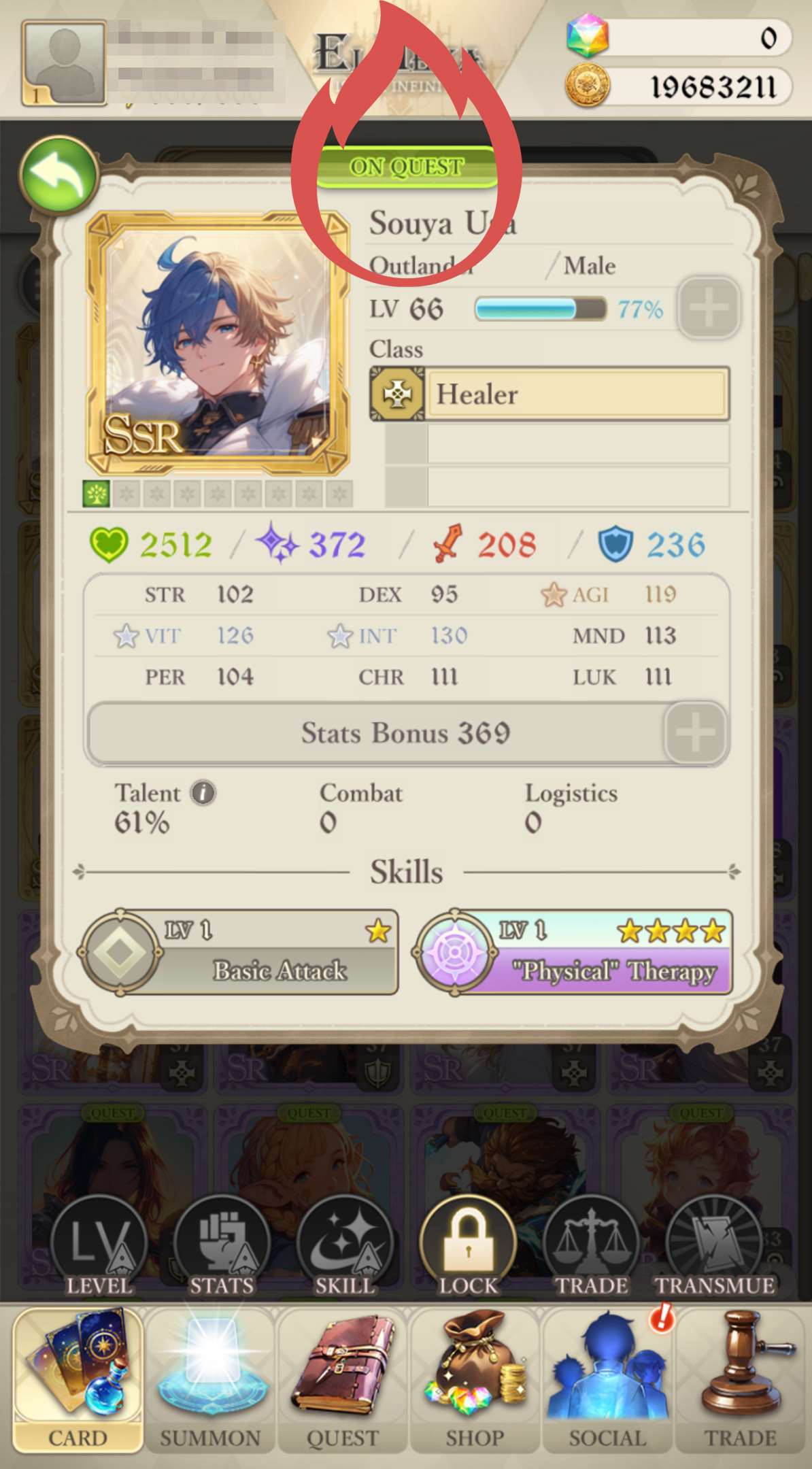This screenshot has height=1469, width=812.
Task: Lock this card with LOCK
Action: click(x=468, y=1247)
